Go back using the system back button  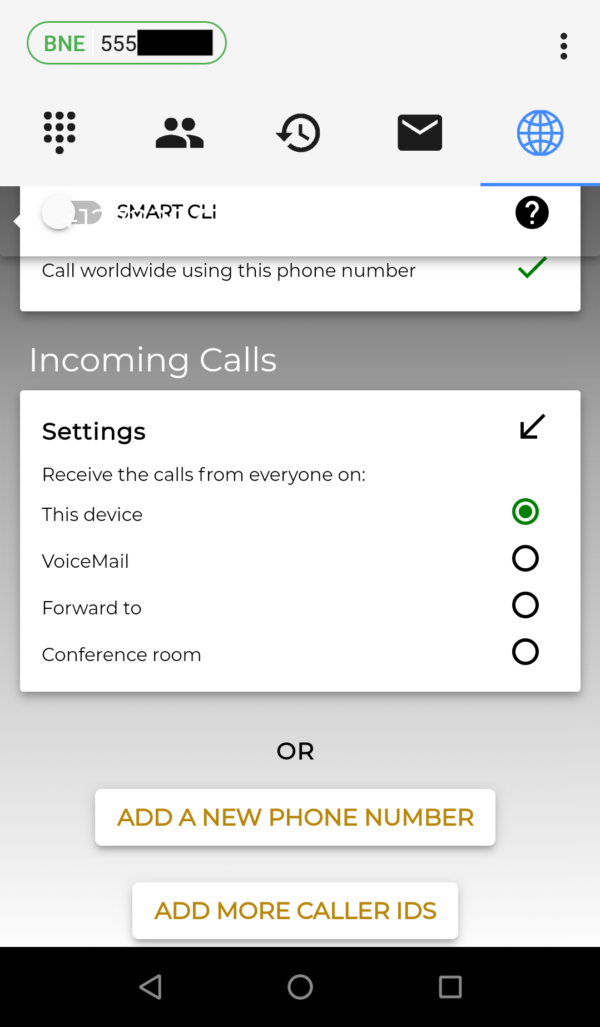pyautogui.click(x=150, y=987)
